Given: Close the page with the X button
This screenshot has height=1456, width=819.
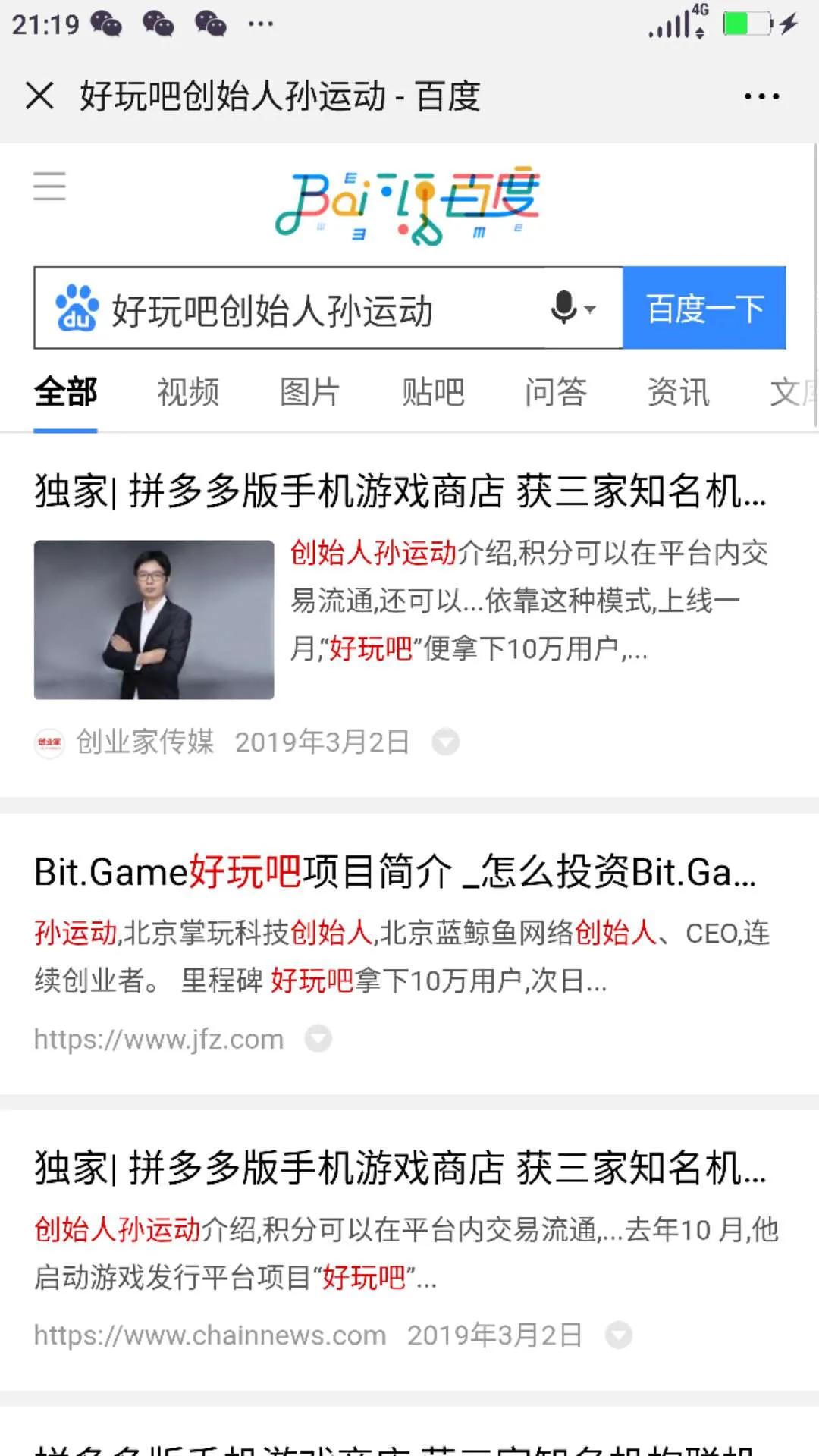Looking at the screenshot, I should coord(39,96).
